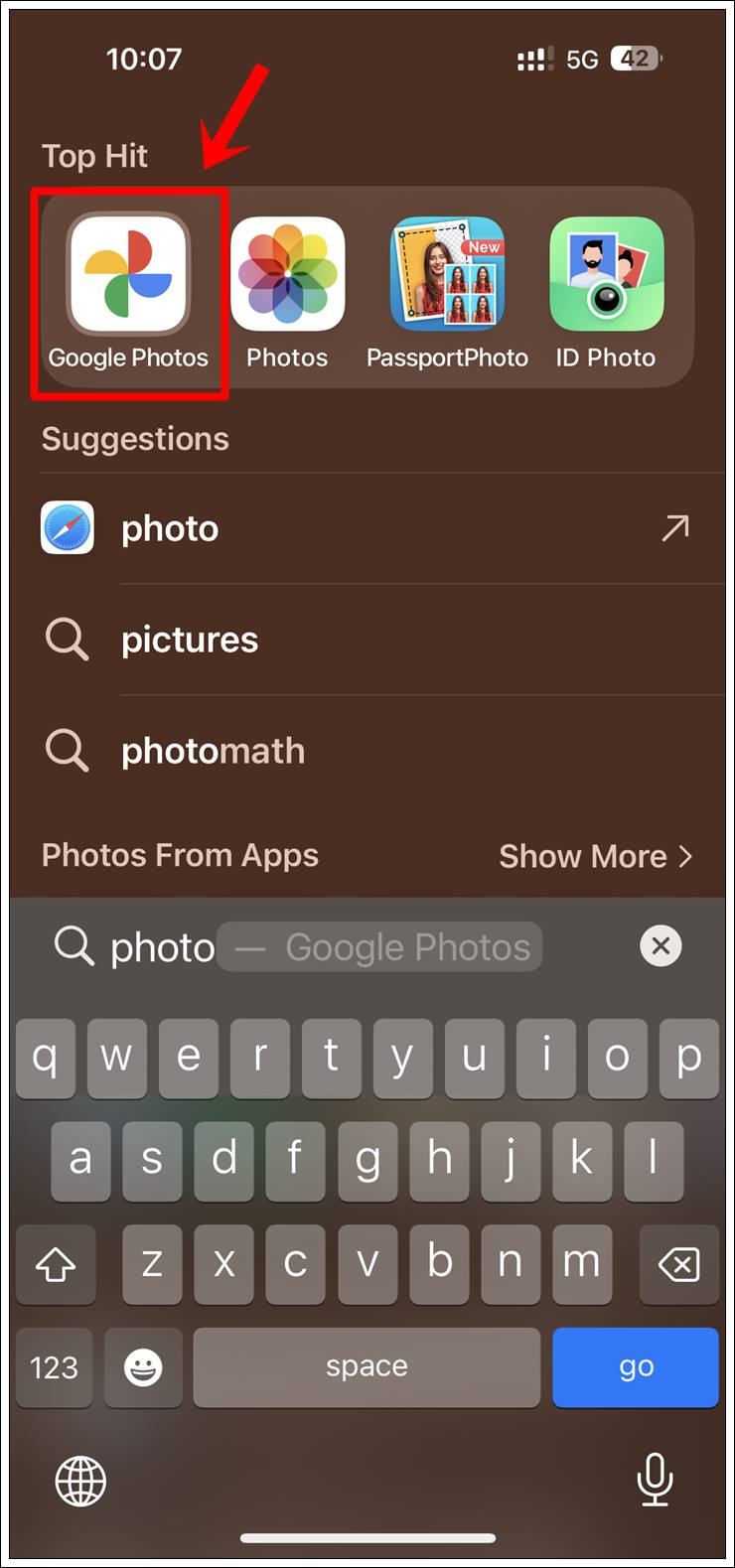Screen dimensions: 735x1568
Task: Select the pictures search suggestion
Action: point(190,639)
